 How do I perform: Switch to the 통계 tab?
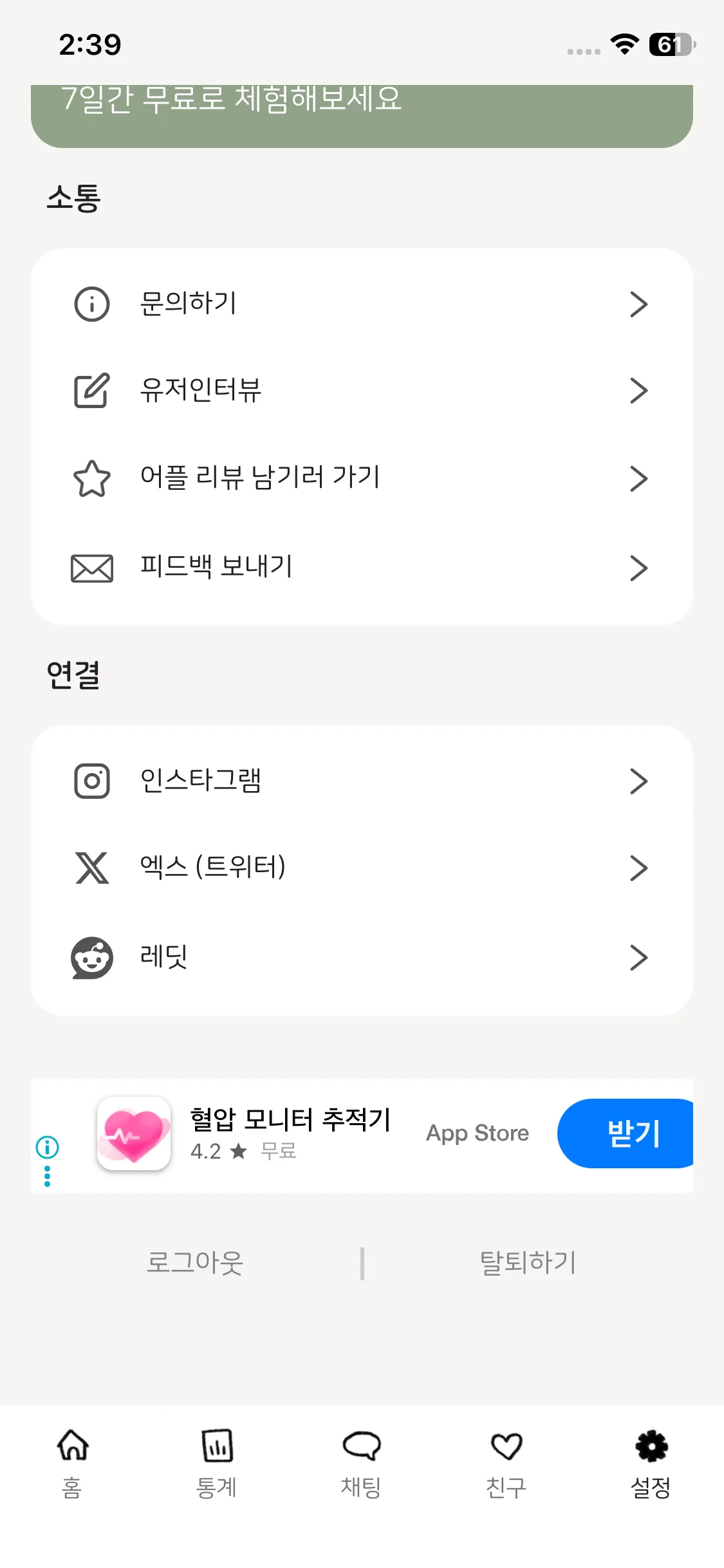[217, 1462]
